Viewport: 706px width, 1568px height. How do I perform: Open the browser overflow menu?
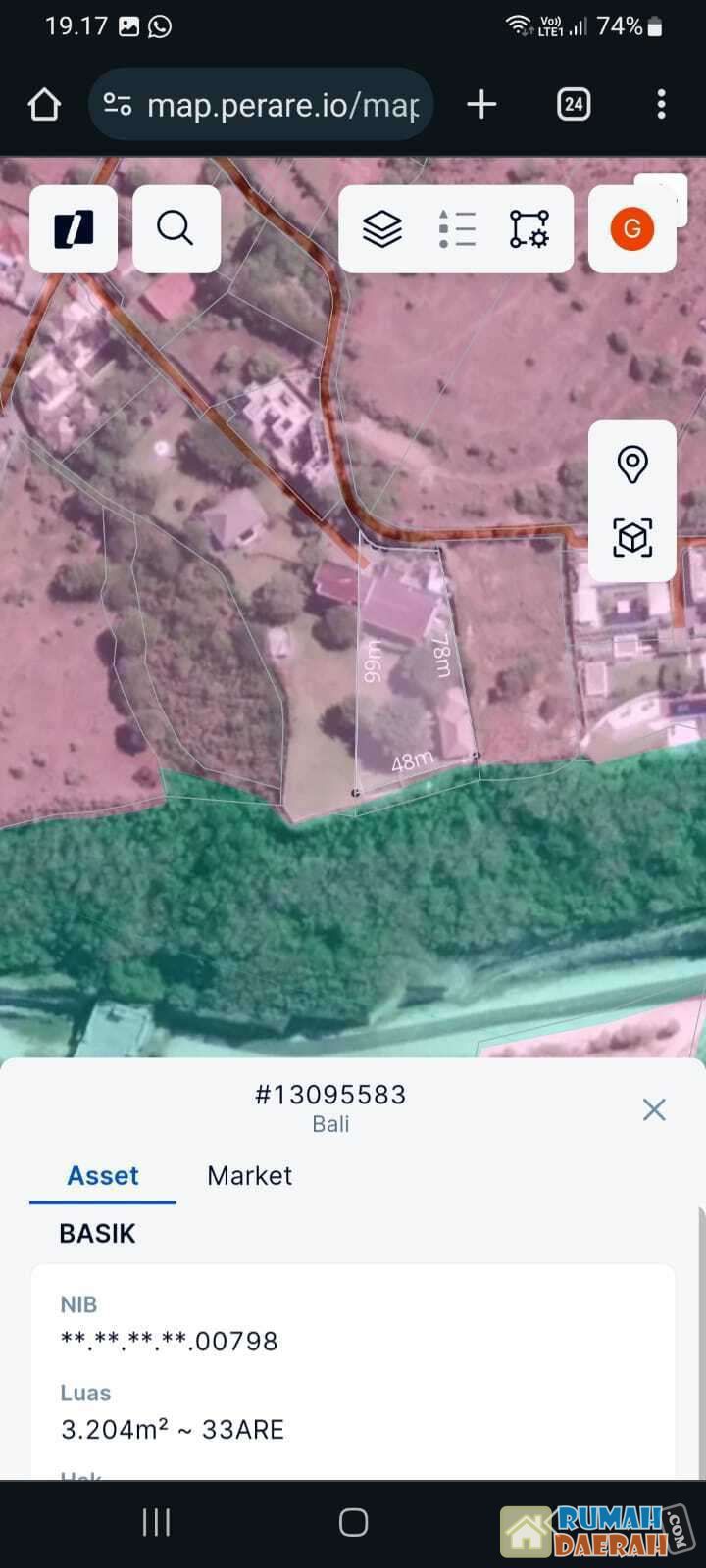click(x=662, y=105)
